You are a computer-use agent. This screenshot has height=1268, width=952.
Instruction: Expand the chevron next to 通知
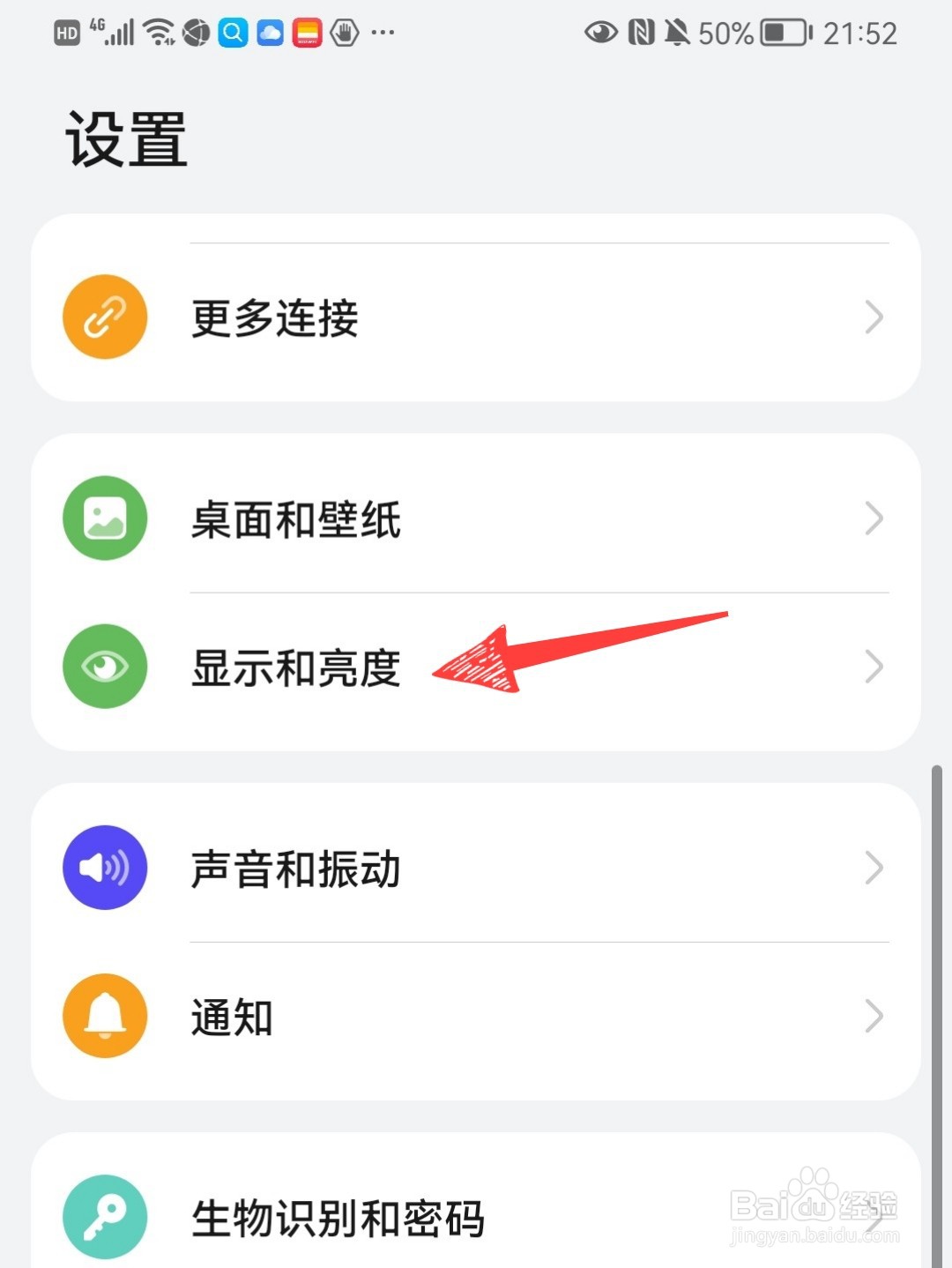tap(874, 1017)
